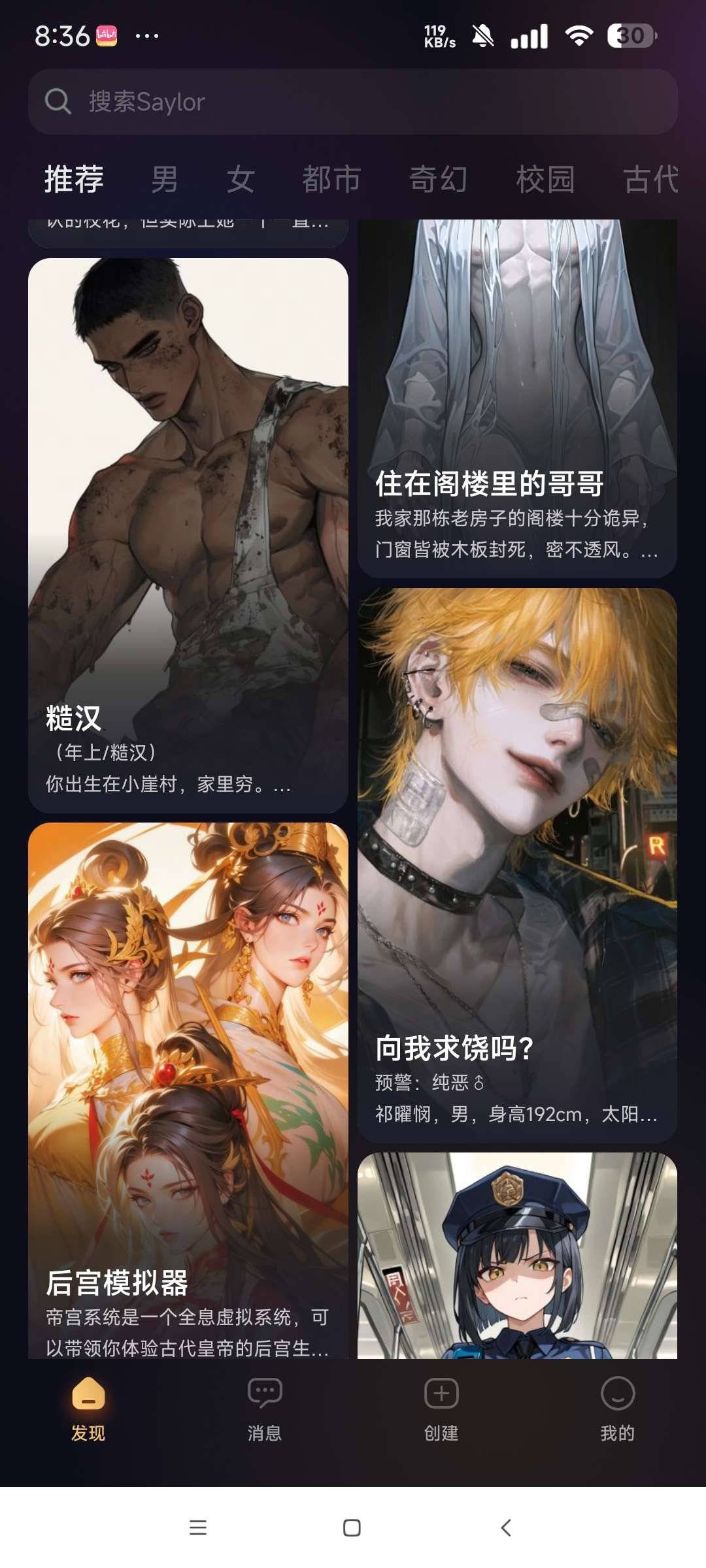This screenshot has height=1568, width=706.
Task: Open the 都市 category tab
Action: pos(331,179)
